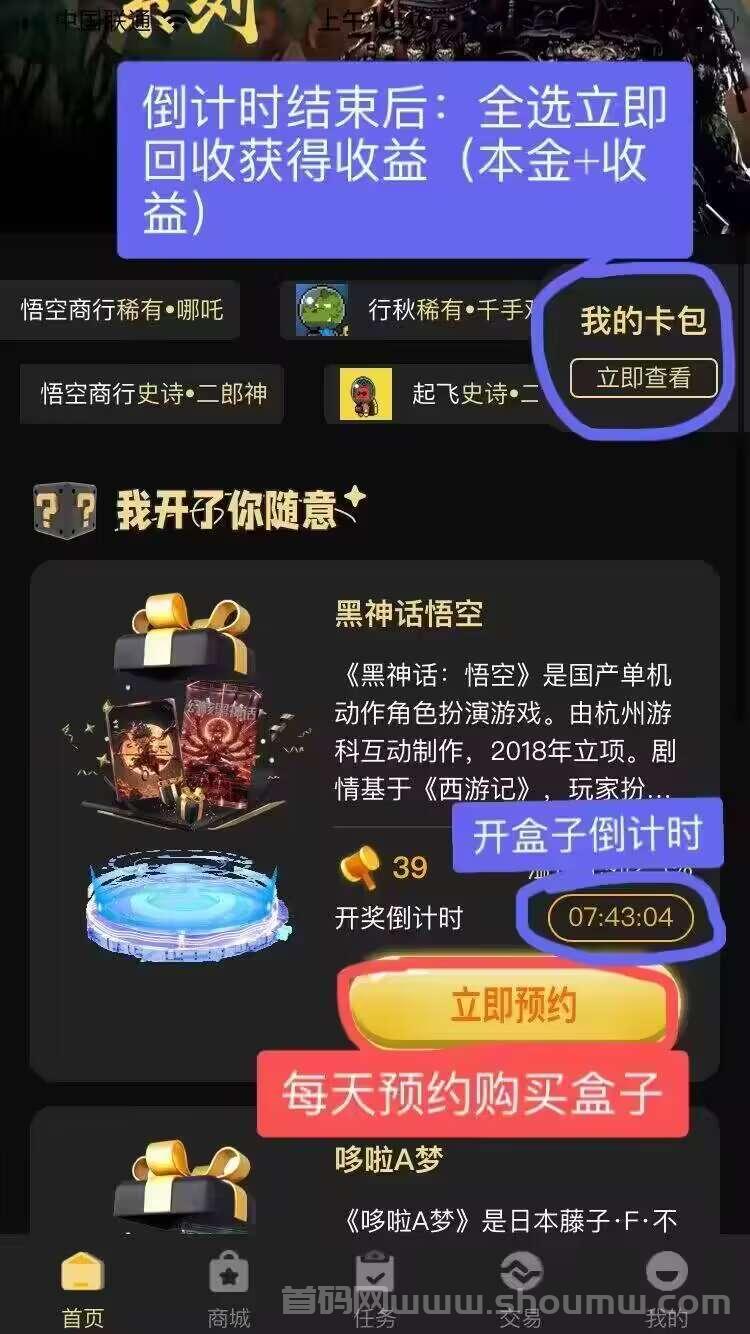This screenshot has height=1334, width=750.
Task: Tap the 立即预约 button for 黑神话悟空
Action: point(513,1005)
